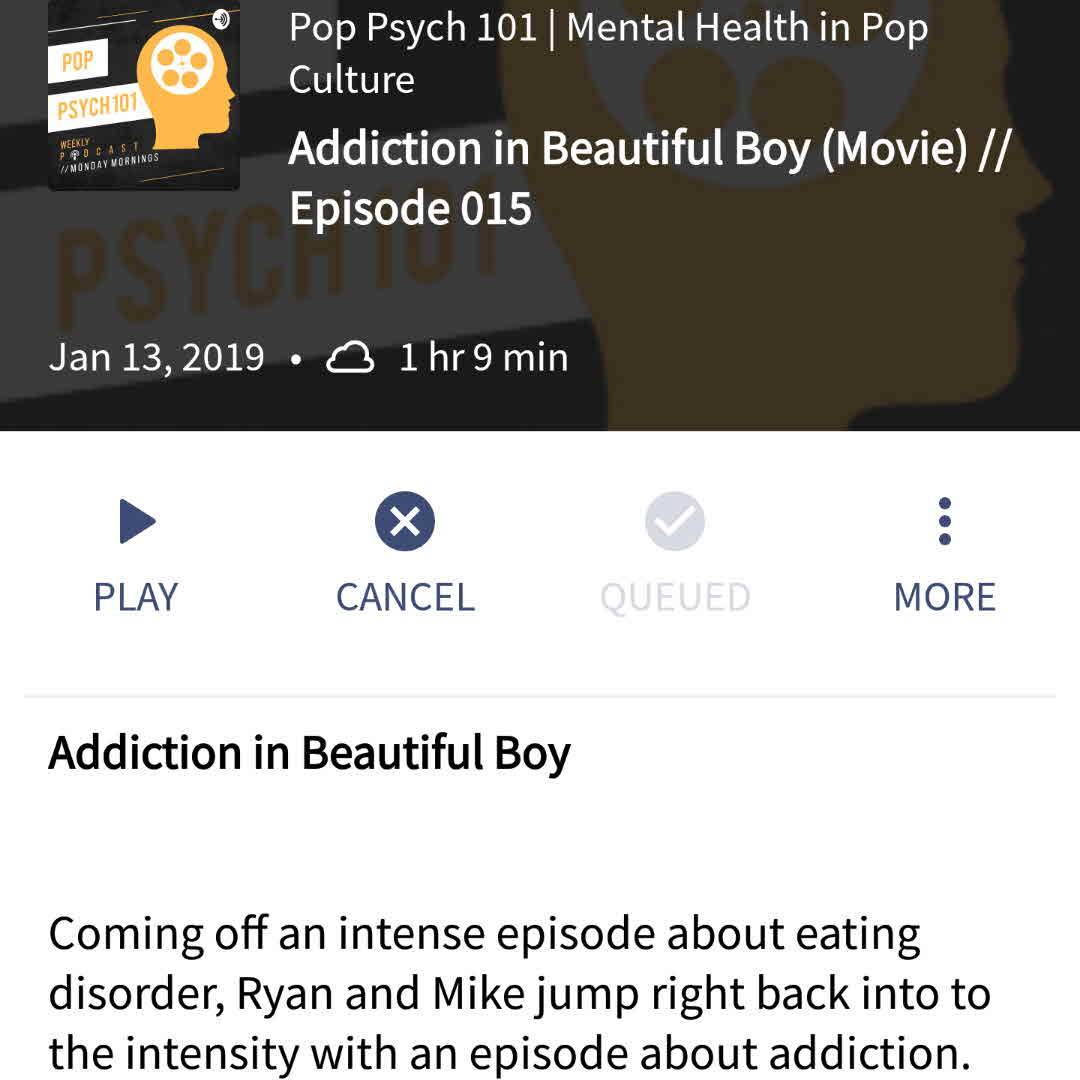This screenshot has width=1080, height=1080.
Task: Play the Beautiful Boy episode
Action: [x=136, y=553]
